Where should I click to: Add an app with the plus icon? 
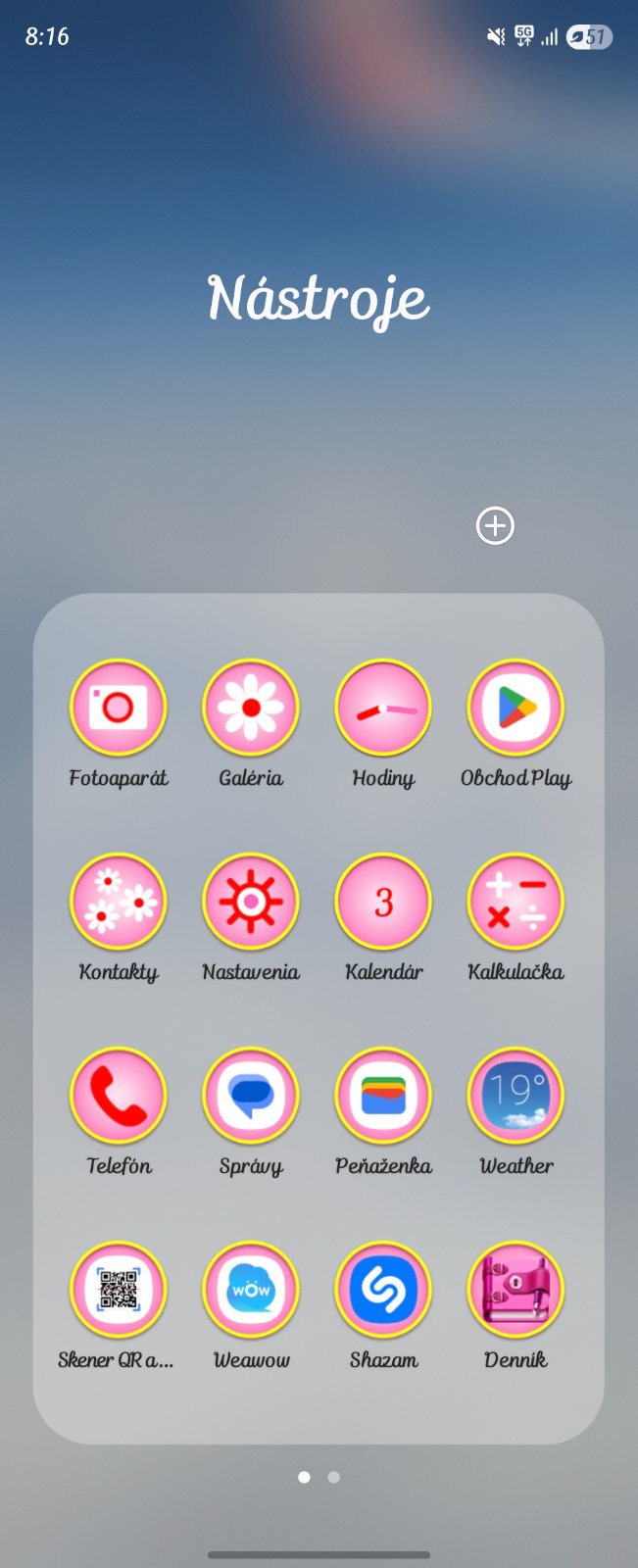(x=495, y=526)
